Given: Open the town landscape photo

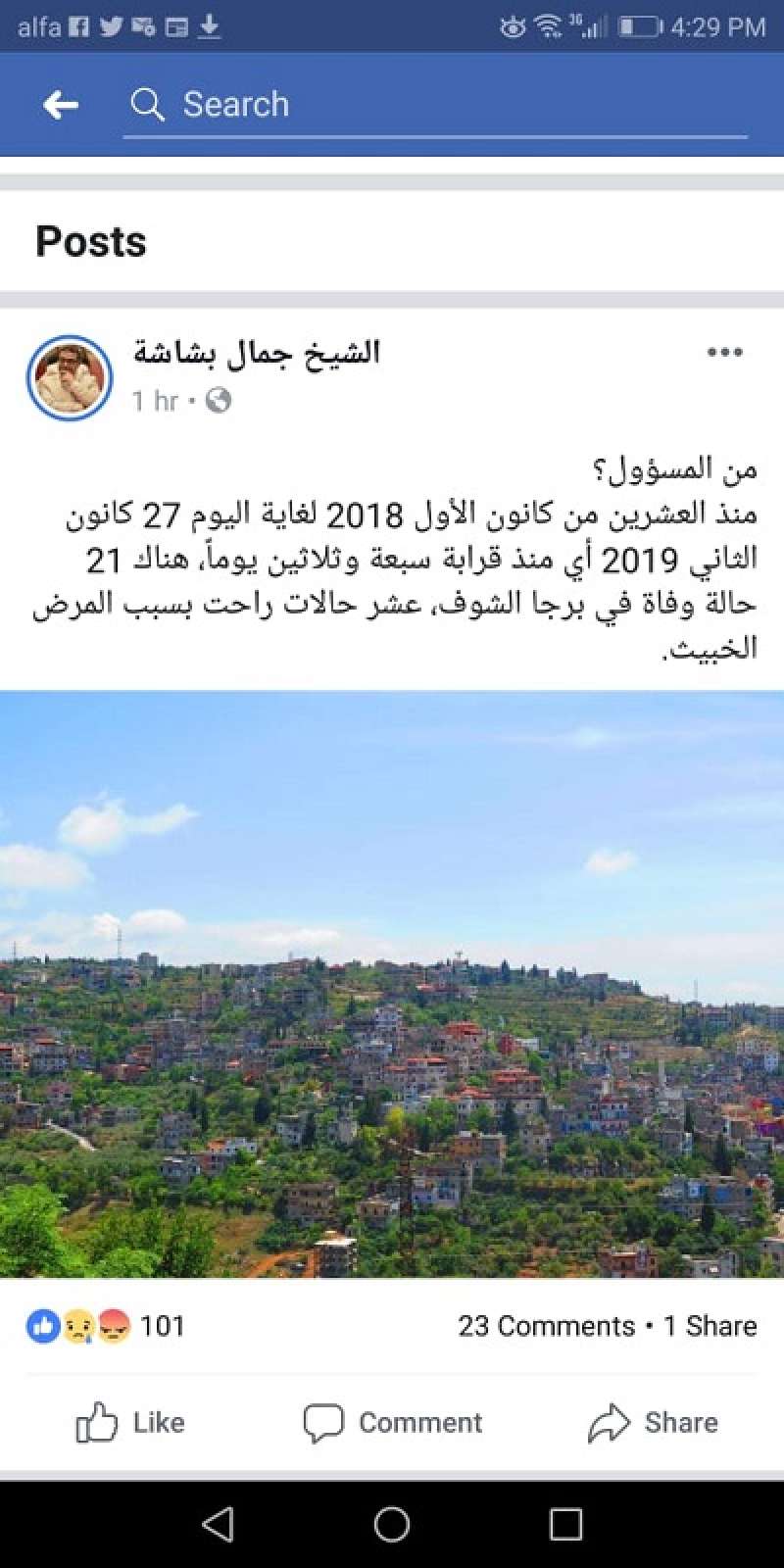Looking at the screenshot, I should click(x=392, y=983).
